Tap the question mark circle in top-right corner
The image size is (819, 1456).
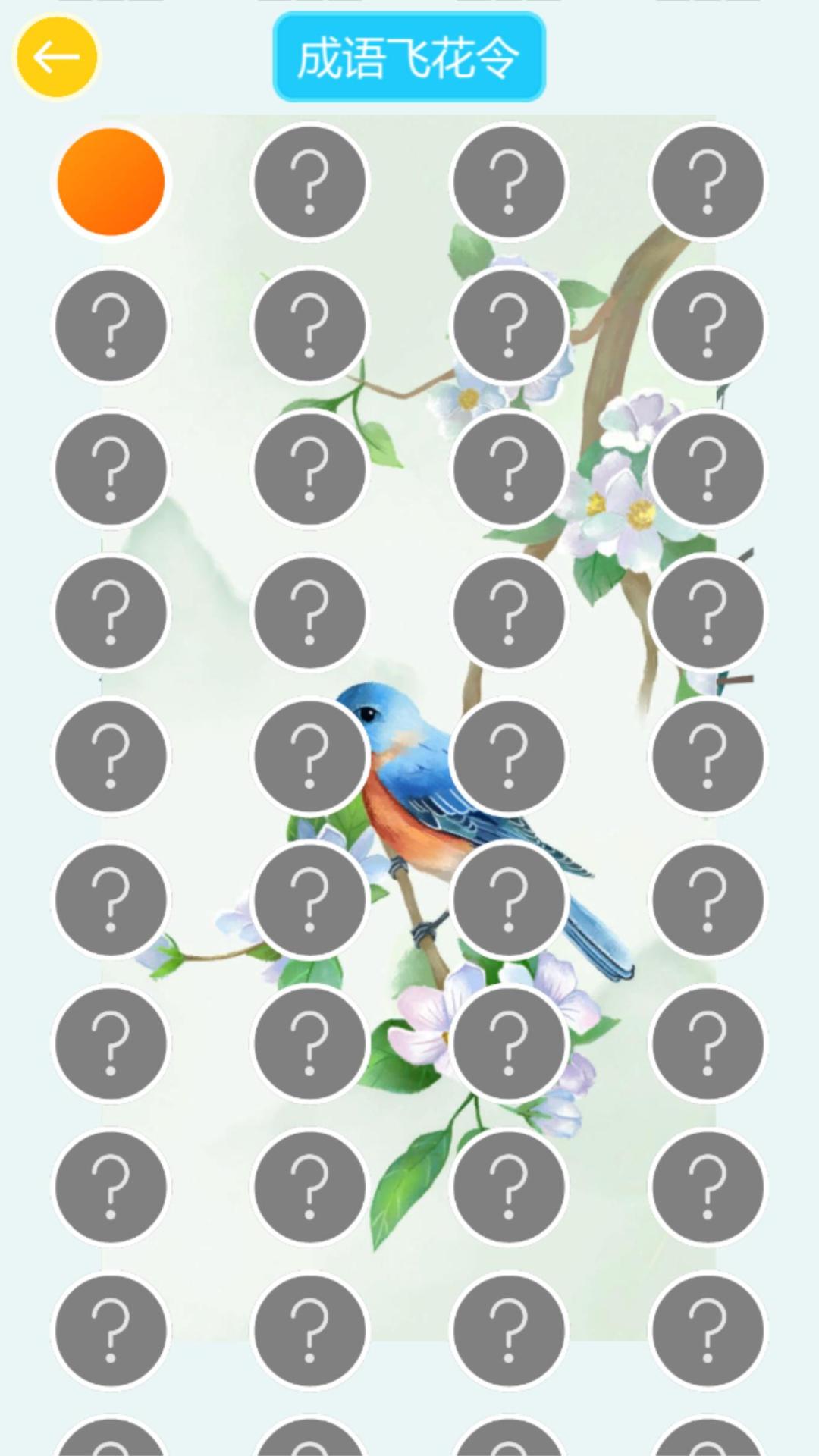708,180
